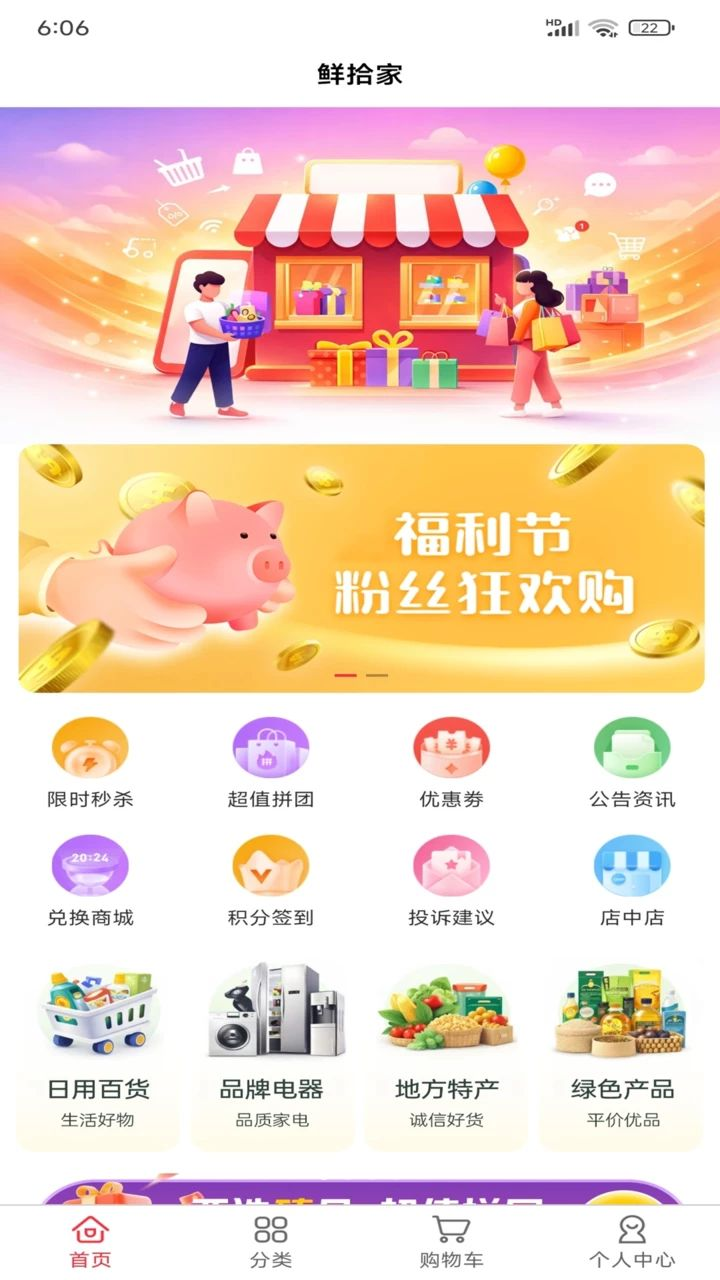Go to 兑换商城 exchange mall
This screenshot has width=720, height=1280.
tap(90, 881)
